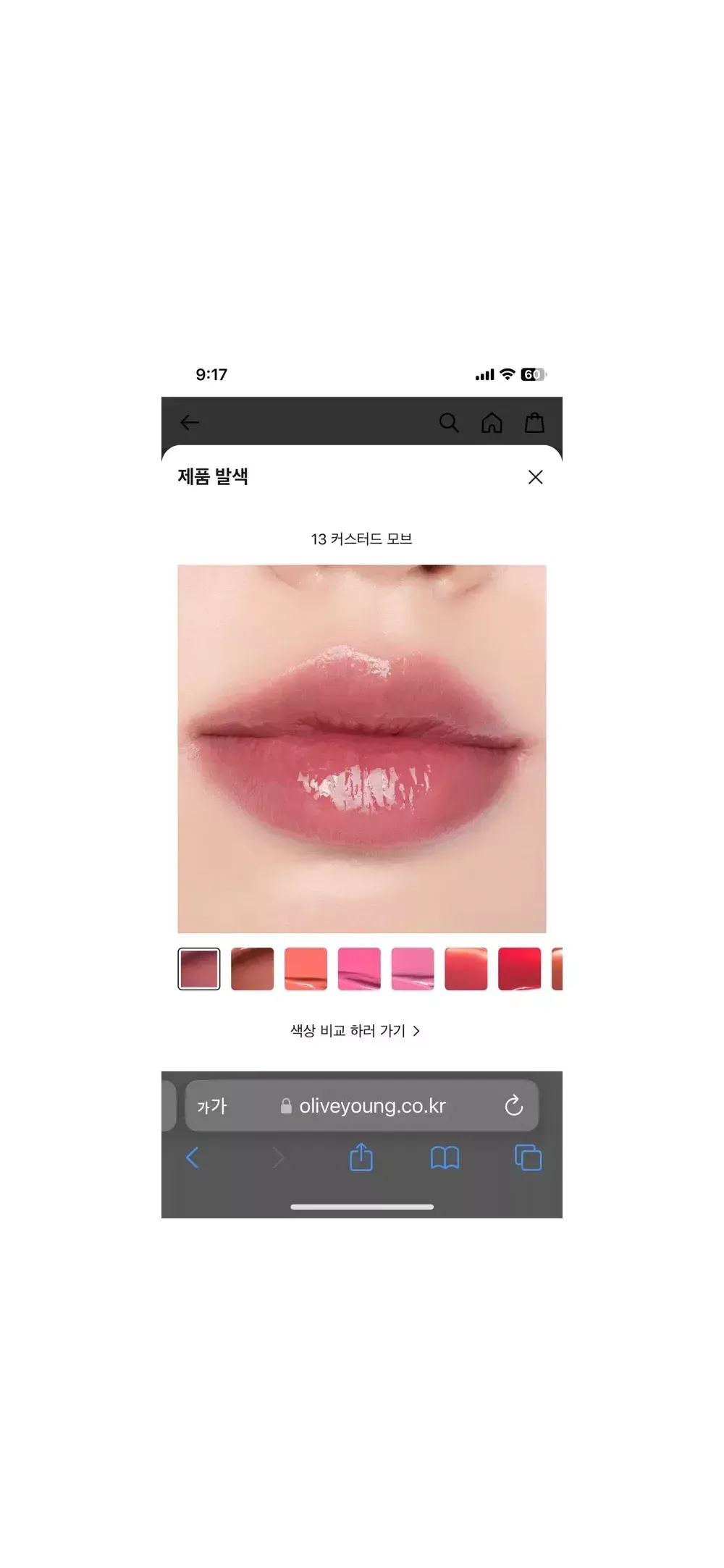Screen dimensions: 724x1568
Task: Pick the hot pink lip swatch
Action: [359, 969]
